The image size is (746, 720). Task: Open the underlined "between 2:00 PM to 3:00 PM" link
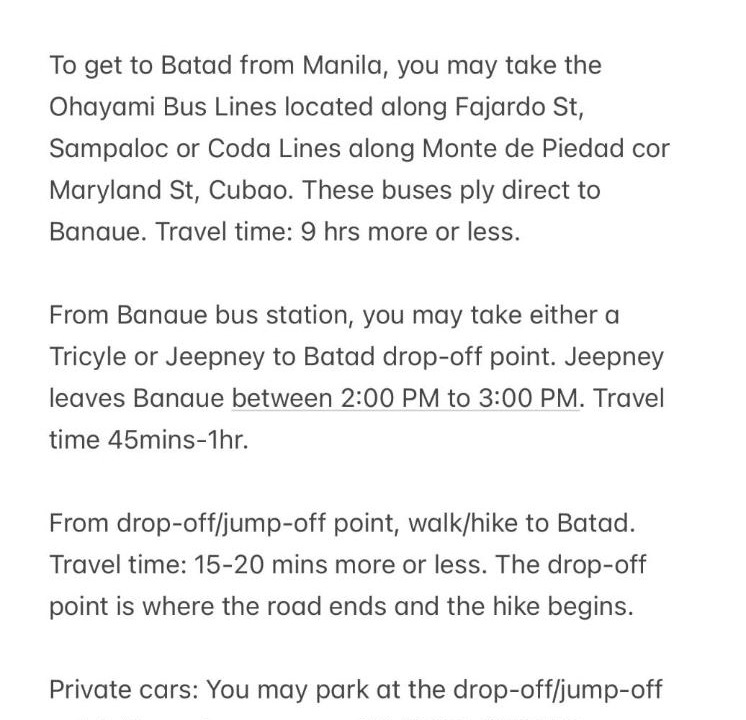pyautogui.click(x=405, y=398)
